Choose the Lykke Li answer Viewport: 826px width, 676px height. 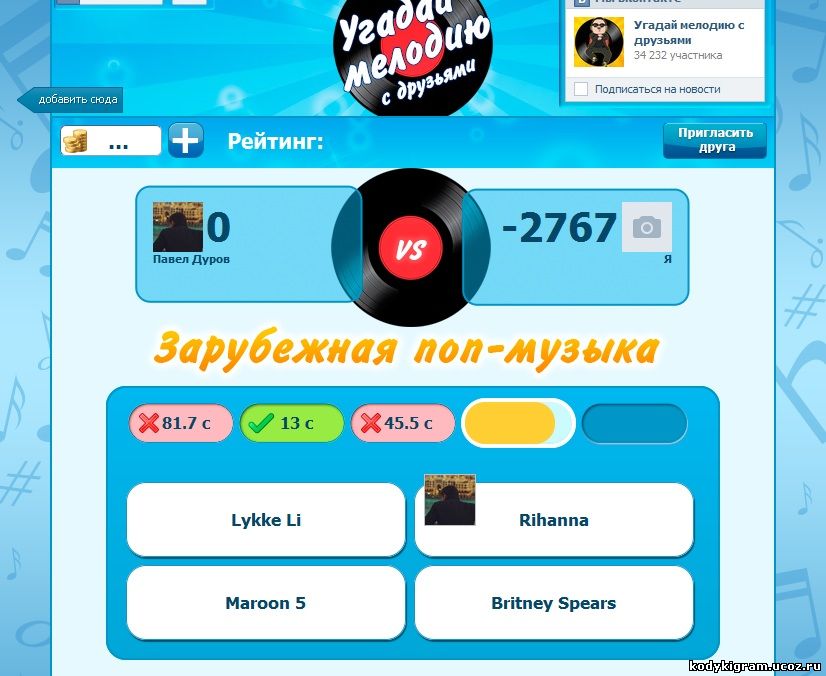tap(266, 520)
